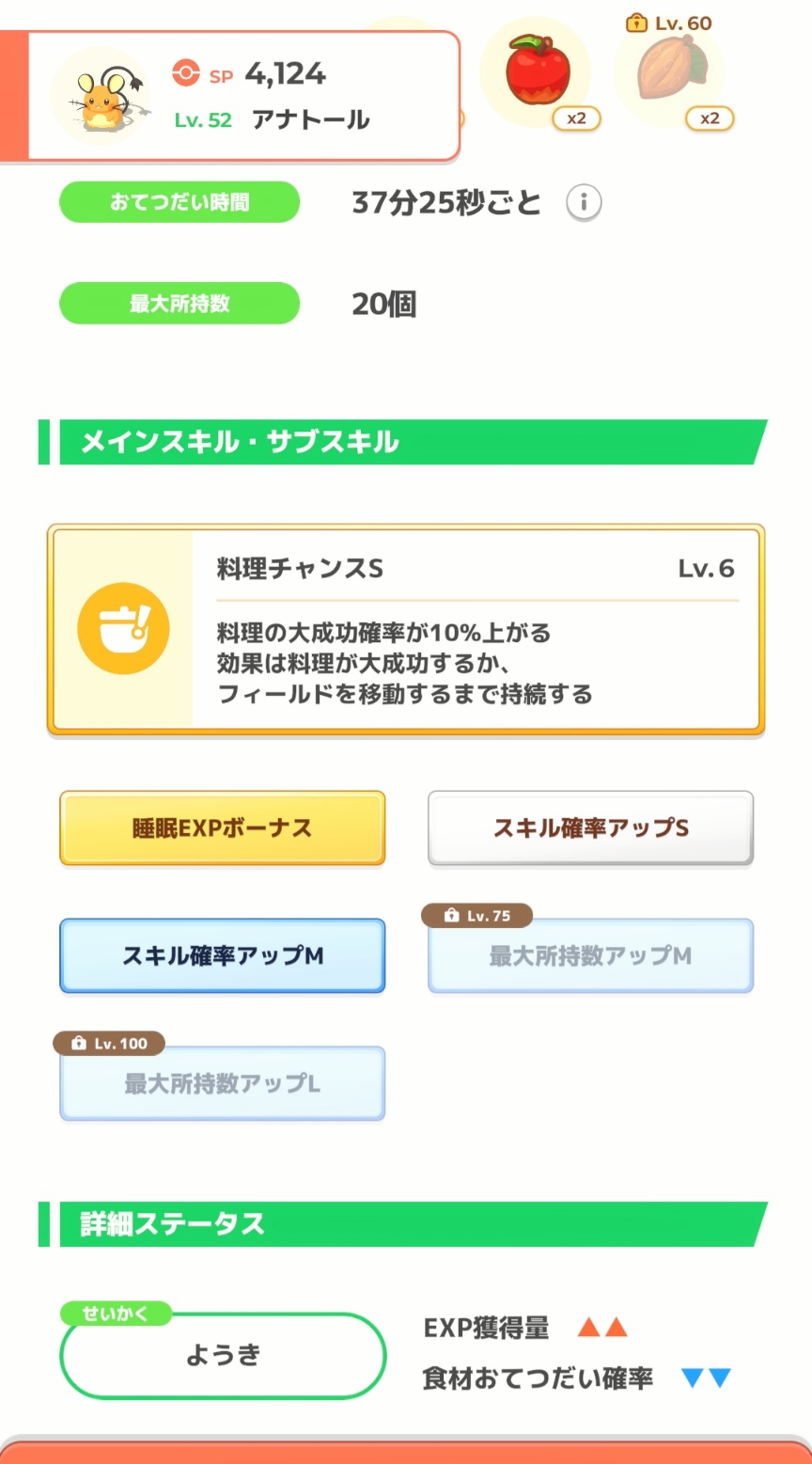Tap the locked 最大所持数アップL skill
Viewport: 812px width, 1464px height.
pyautogui.click(x=223, y=1083)
